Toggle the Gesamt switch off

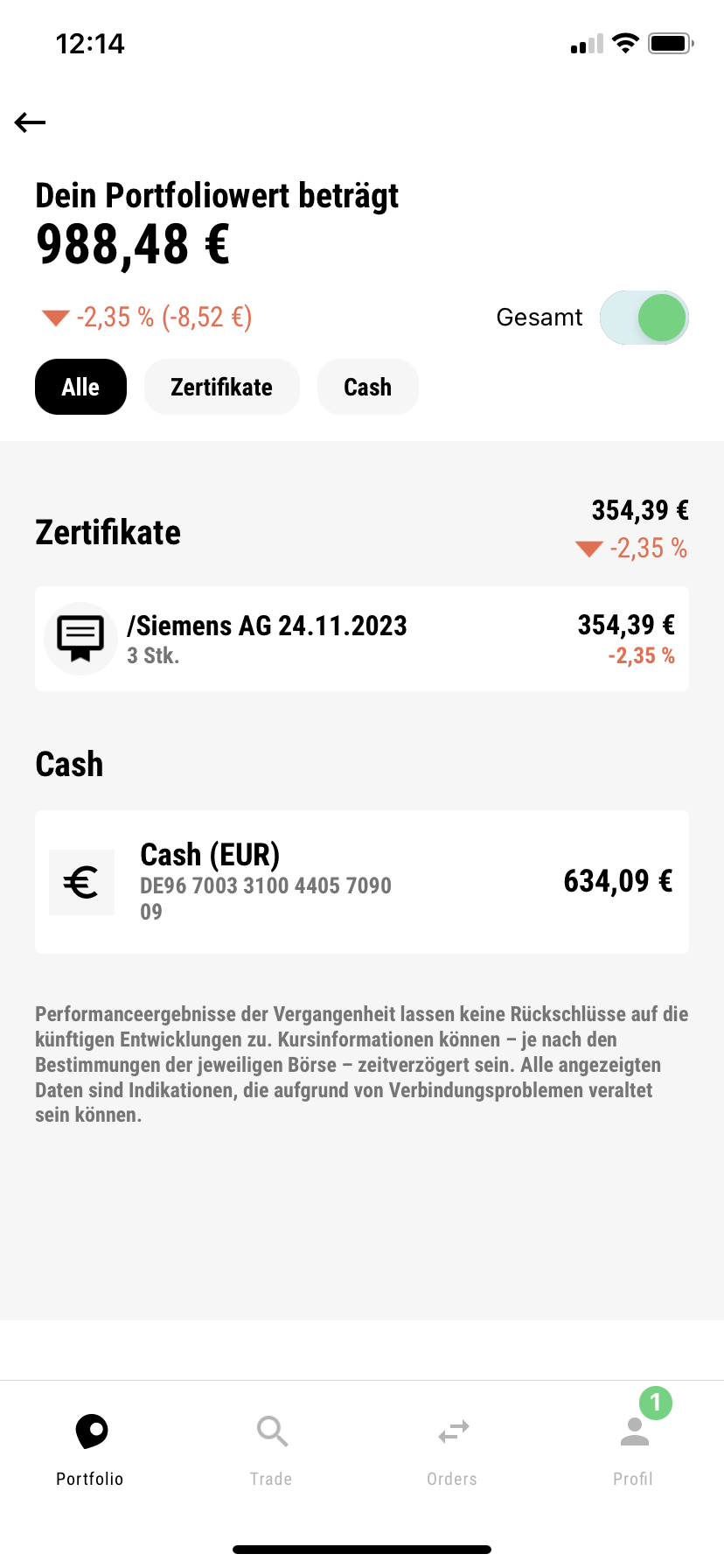tap(644, 317)
